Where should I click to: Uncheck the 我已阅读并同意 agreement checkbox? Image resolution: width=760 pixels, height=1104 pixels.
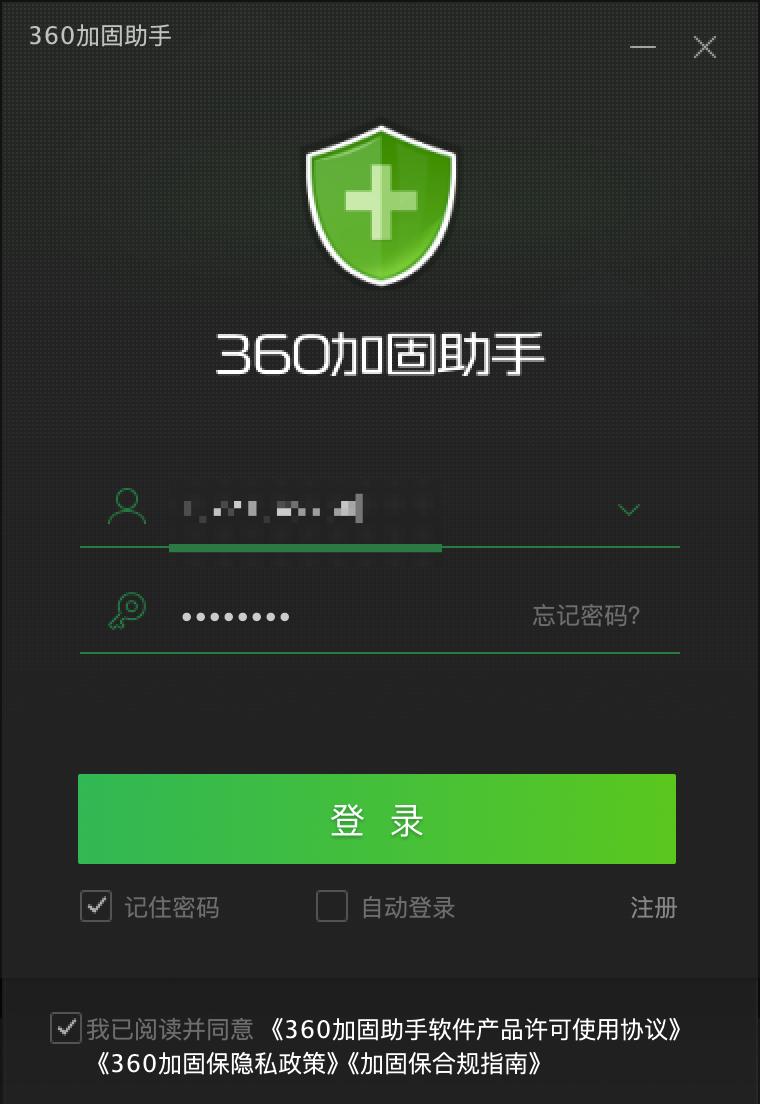coord(66,1028)
